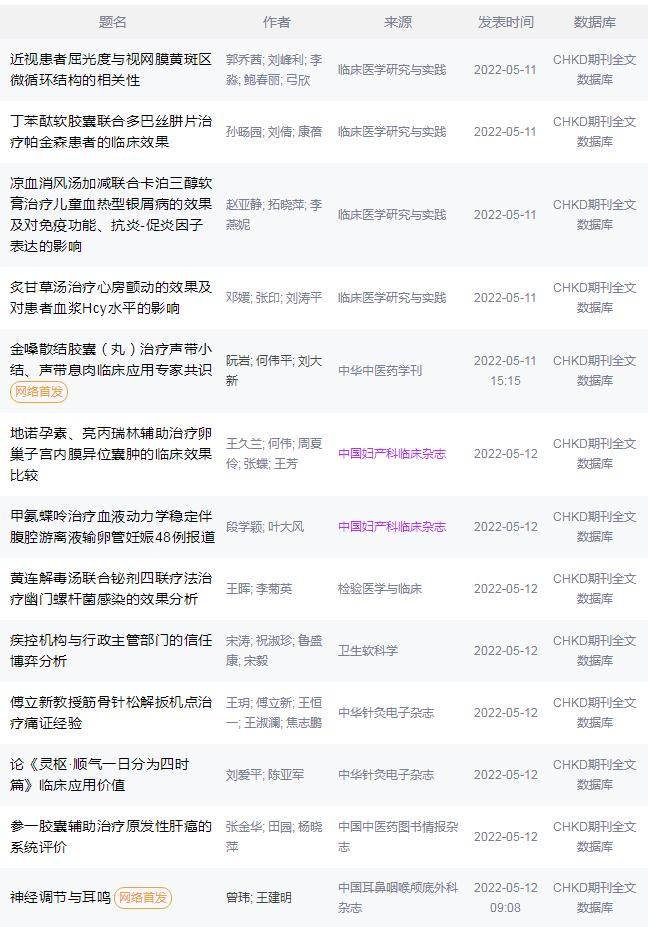Open the 黄连解毒汤 Helicobacter pylori article

coord(110,588)
